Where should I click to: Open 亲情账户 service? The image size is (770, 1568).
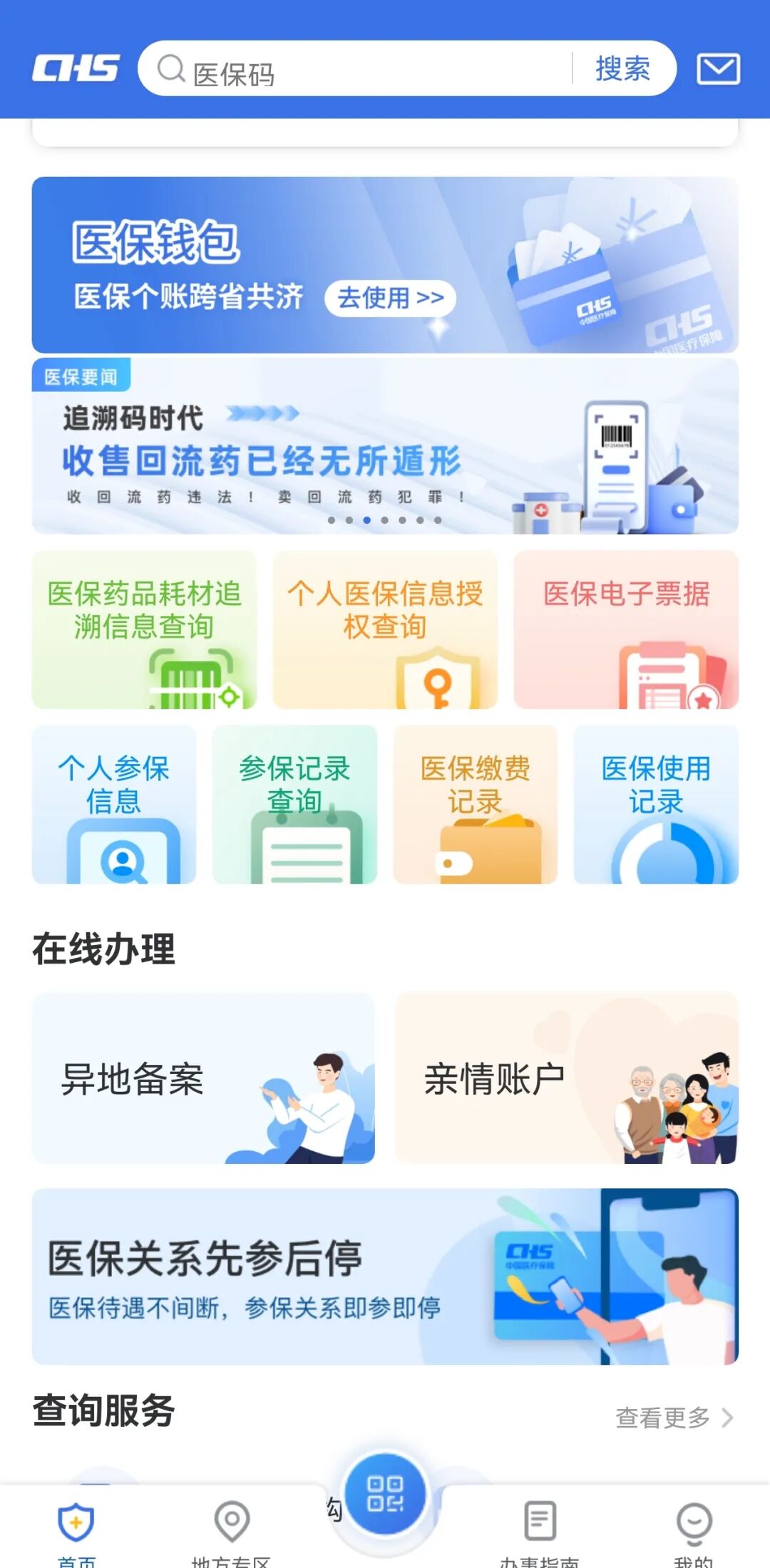pyautogui.click(x=567, y=1078)
